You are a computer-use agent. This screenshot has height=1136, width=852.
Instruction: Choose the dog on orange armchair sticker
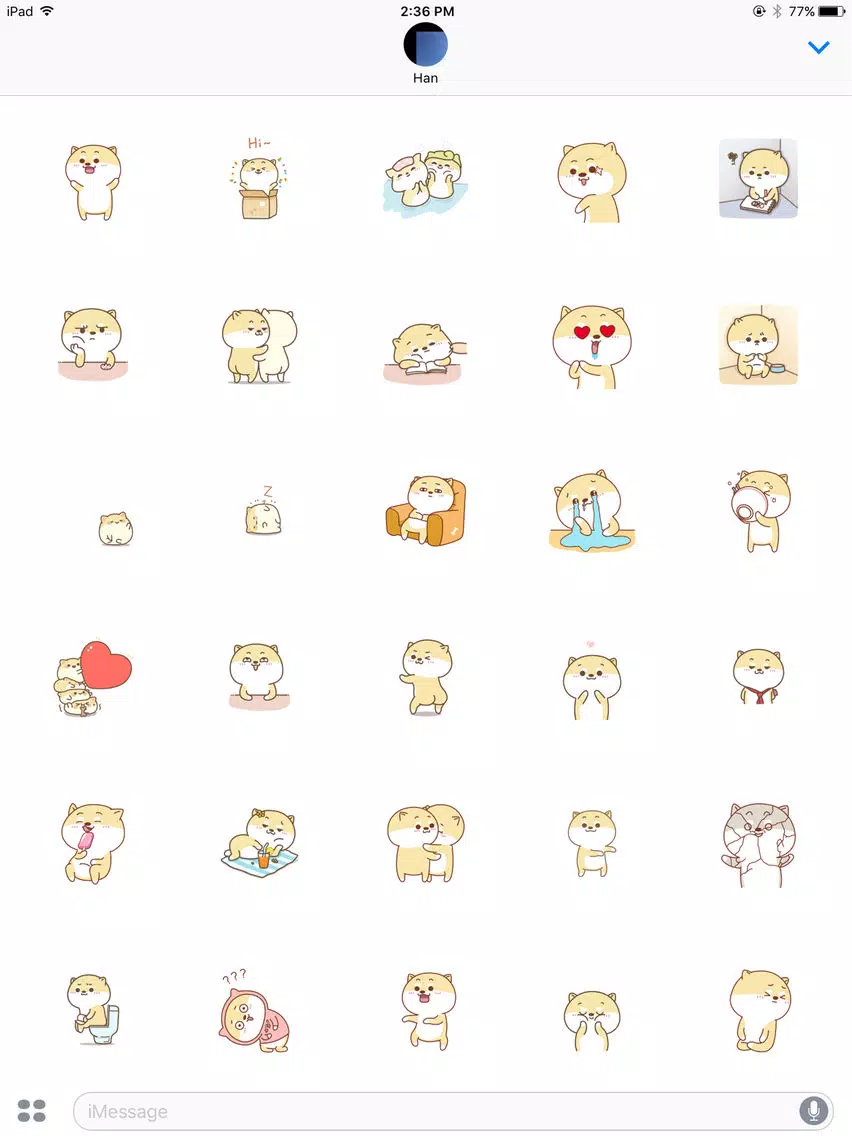426,510
